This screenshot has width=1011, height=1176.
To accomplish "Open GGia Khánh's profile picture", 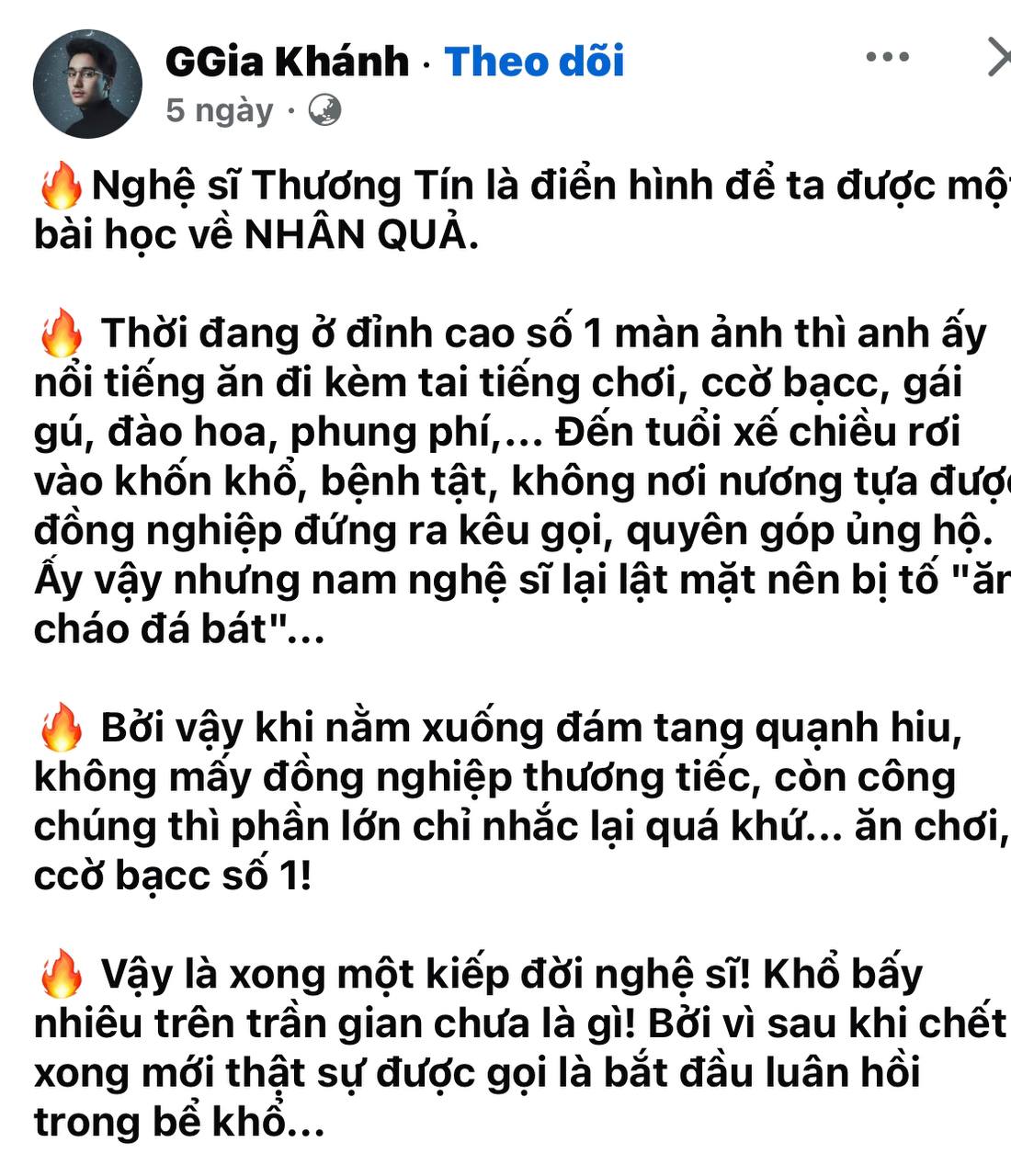I will coord(87,84).
